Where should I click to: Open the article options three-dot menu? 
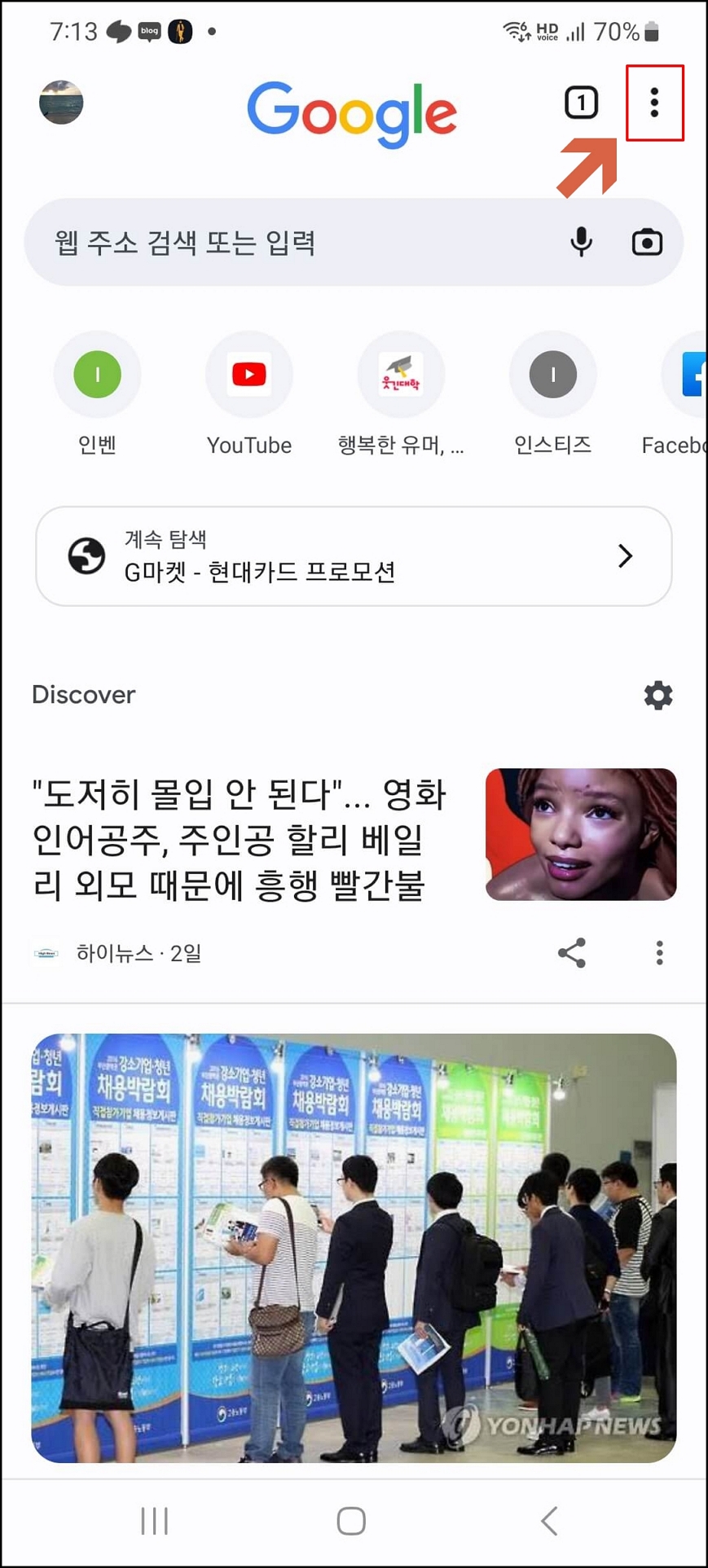pos(658,953)
